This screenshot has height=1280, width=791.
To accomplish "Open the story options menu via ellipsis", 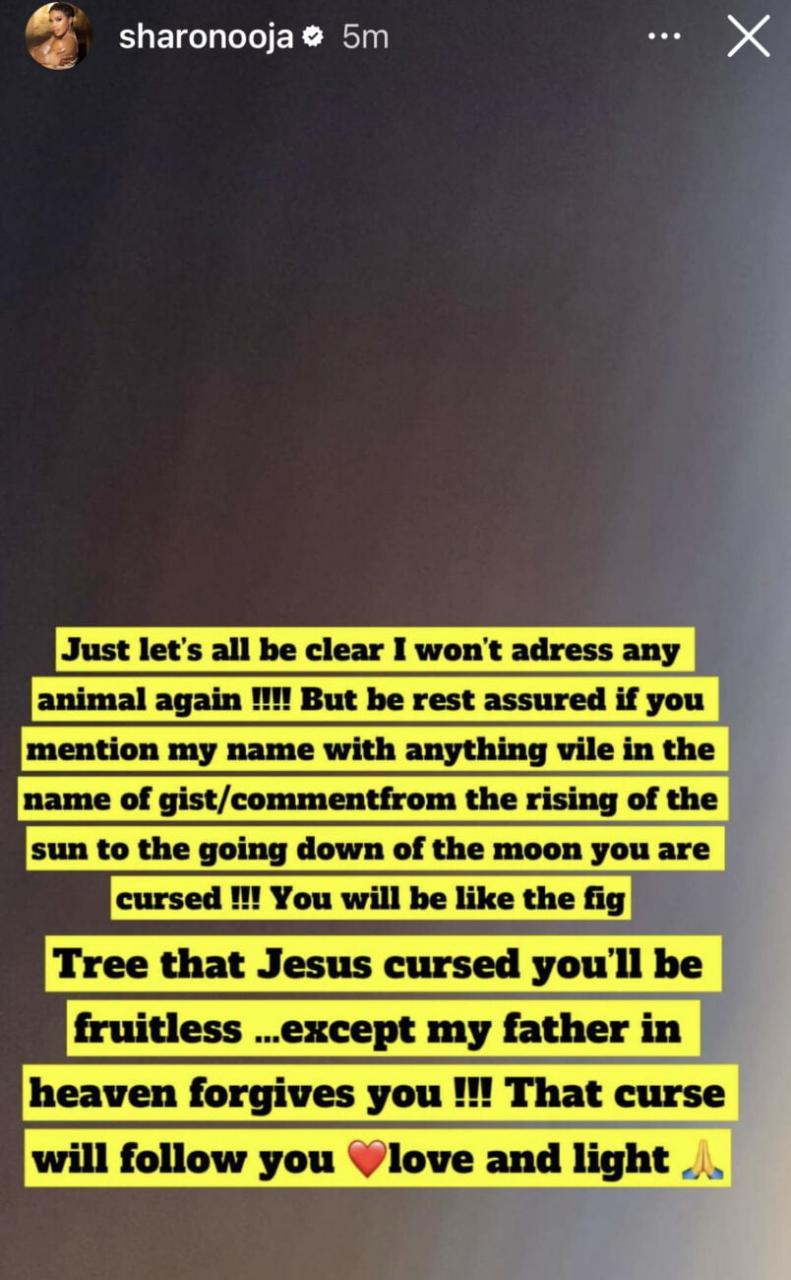I will (x=664, y=35).
